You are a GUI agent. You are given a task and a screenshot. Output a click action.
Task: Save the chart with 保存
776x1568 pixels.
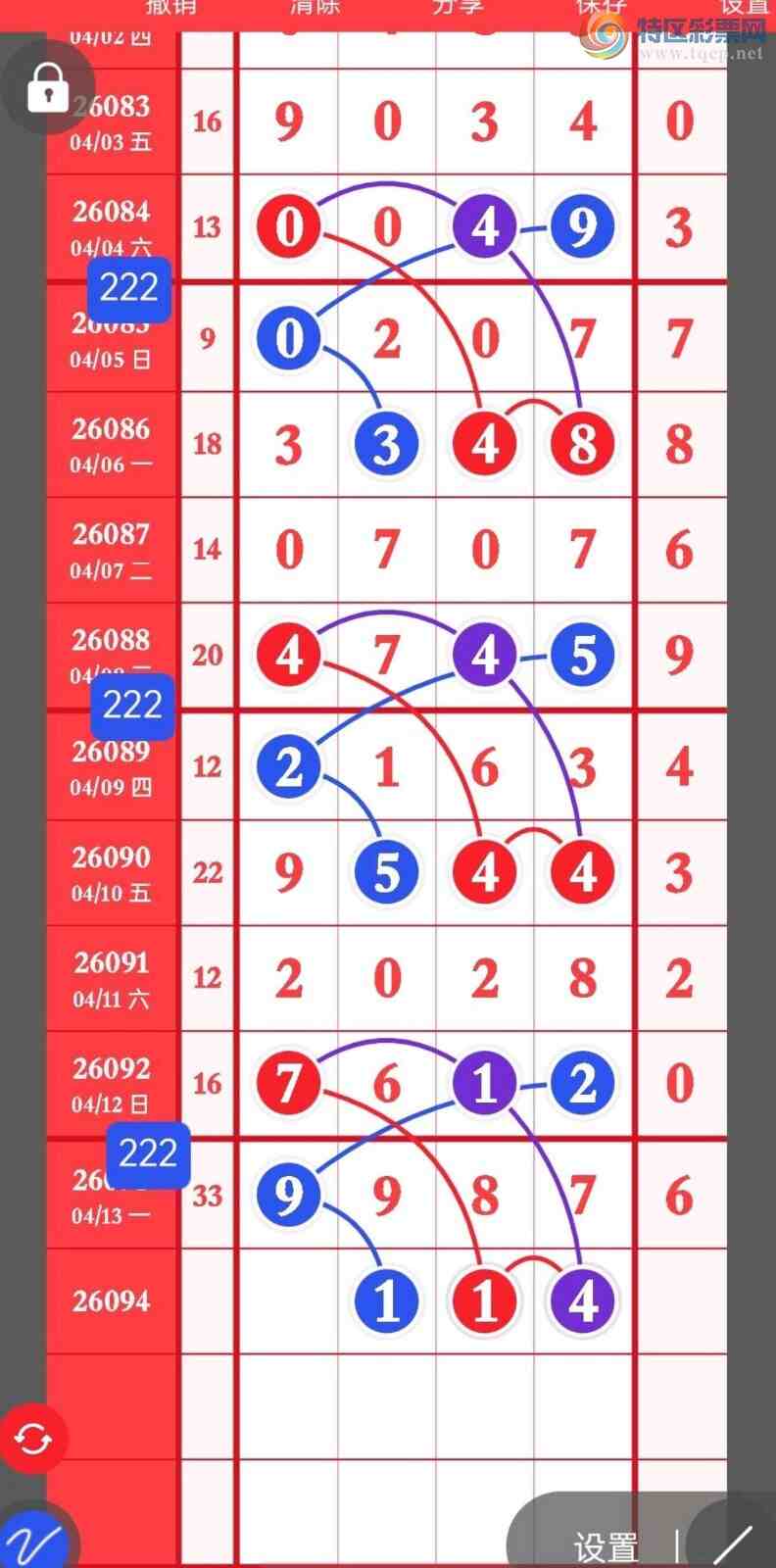point(600,8)
